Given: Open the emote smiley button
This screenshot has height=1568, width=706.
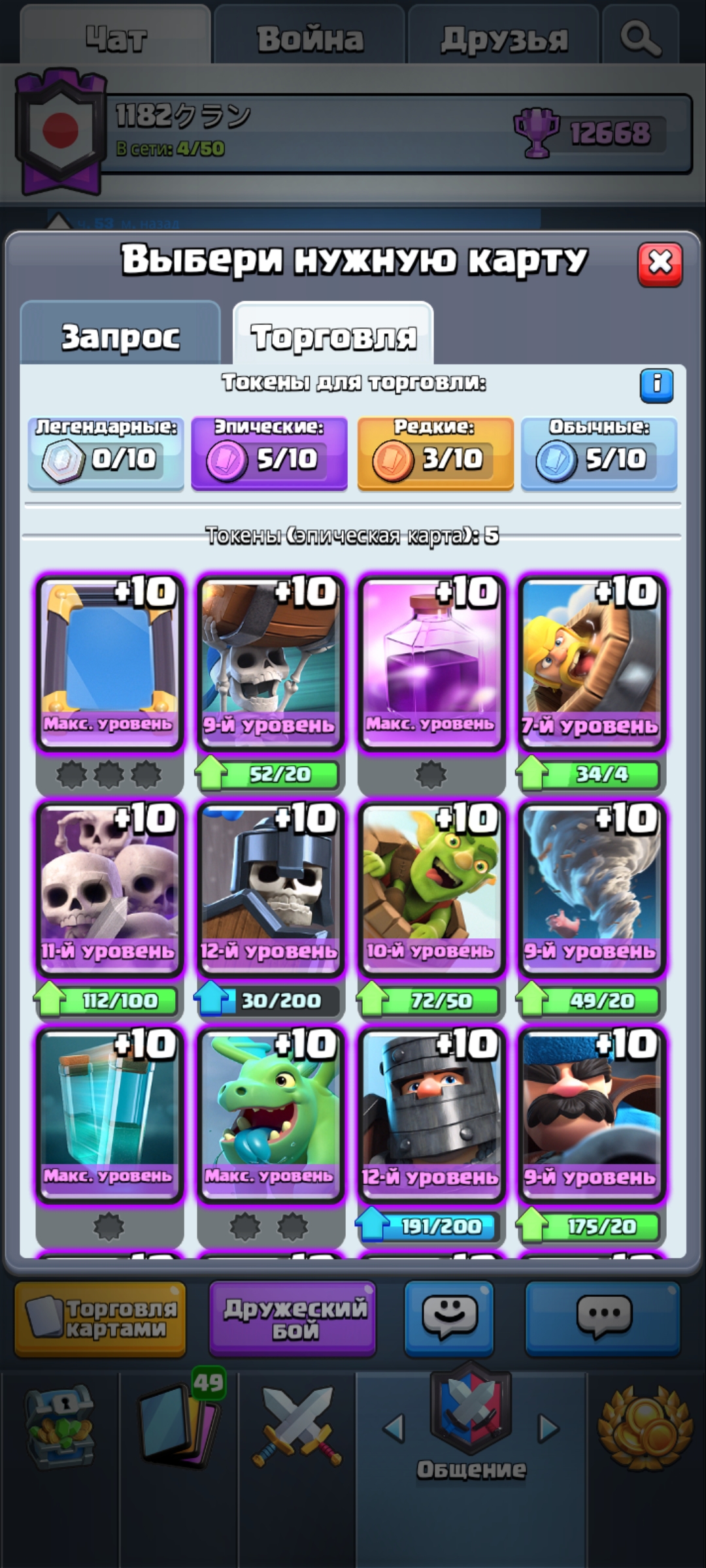Looking at the screenshot, I should 449,1316.
